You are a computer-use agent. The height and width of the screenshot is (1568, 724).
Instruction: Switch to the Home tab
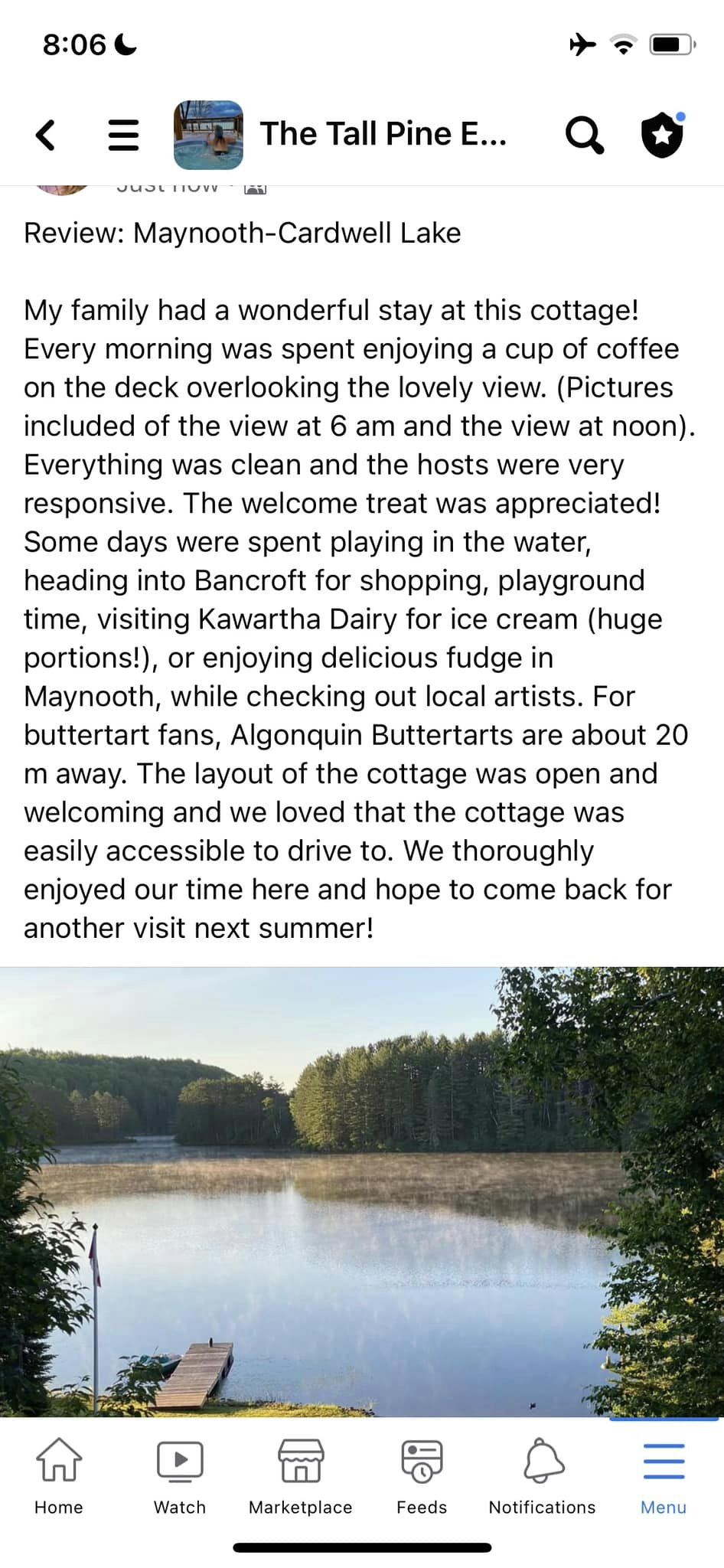(59, 1476)
